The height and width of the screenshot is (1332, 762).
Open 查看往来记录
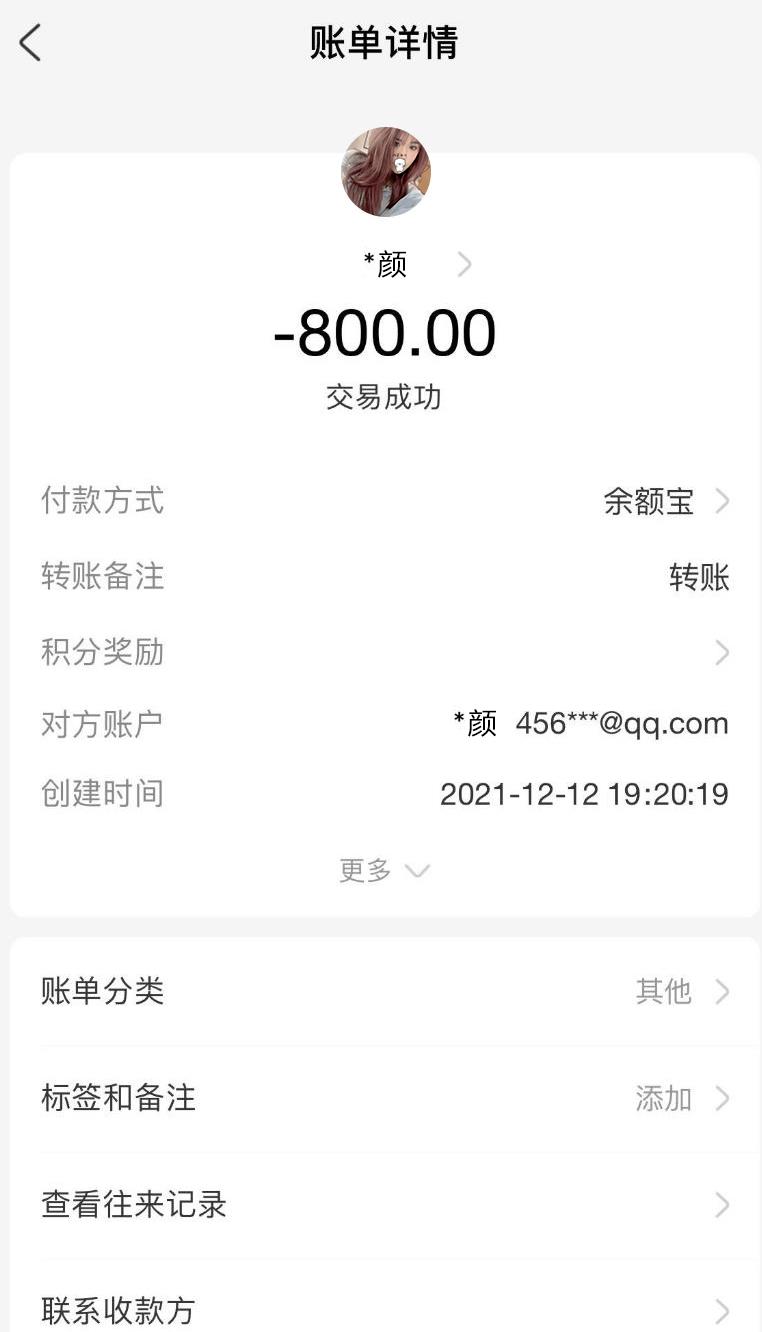pos(385,1205)
